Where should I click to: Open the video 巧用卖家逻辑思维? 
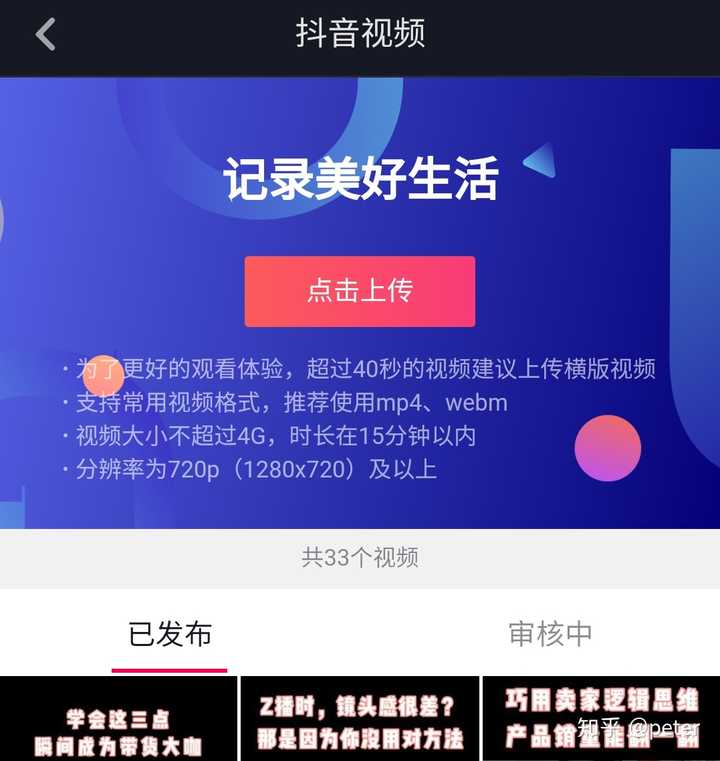tap(601, 720)
